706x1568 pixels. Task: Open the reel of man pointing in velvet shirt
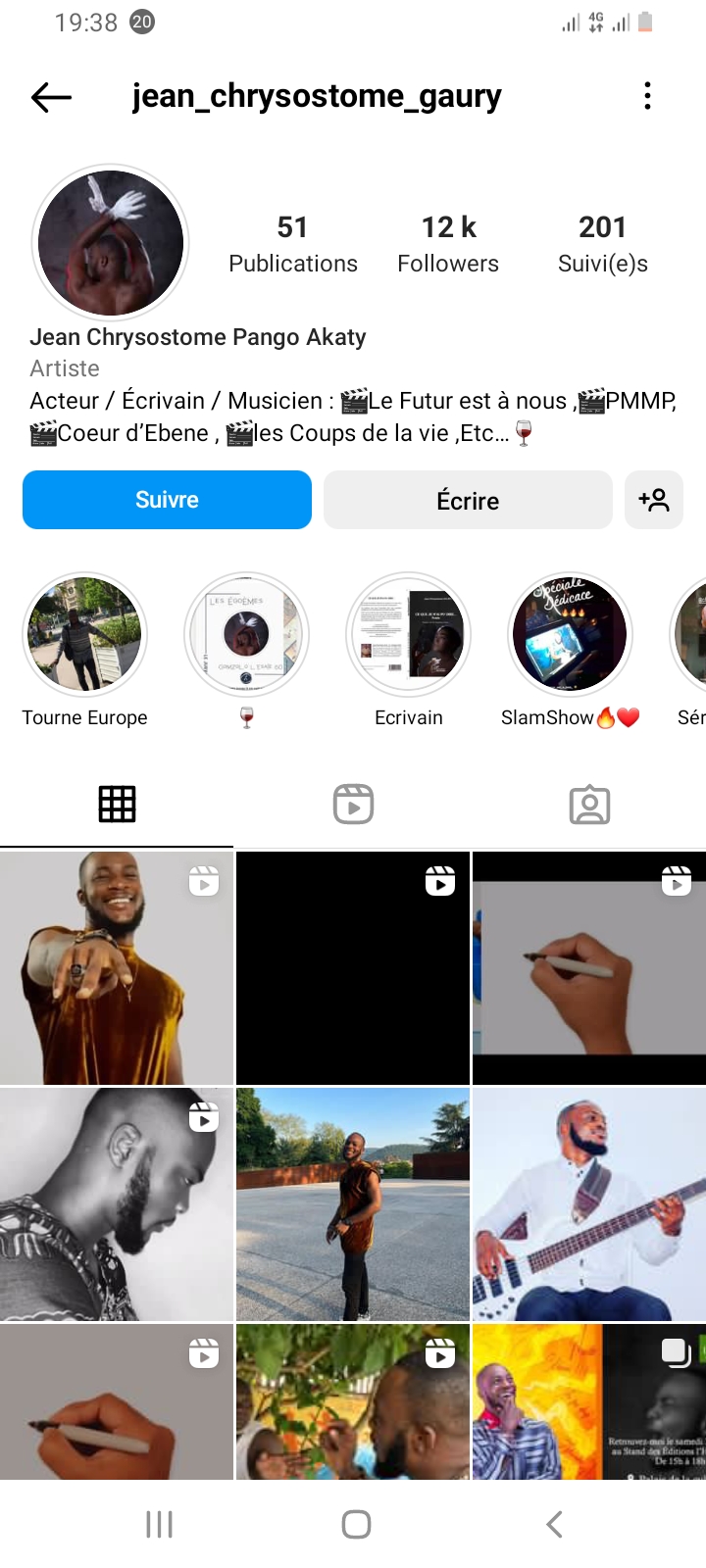[x=117, y=968]
